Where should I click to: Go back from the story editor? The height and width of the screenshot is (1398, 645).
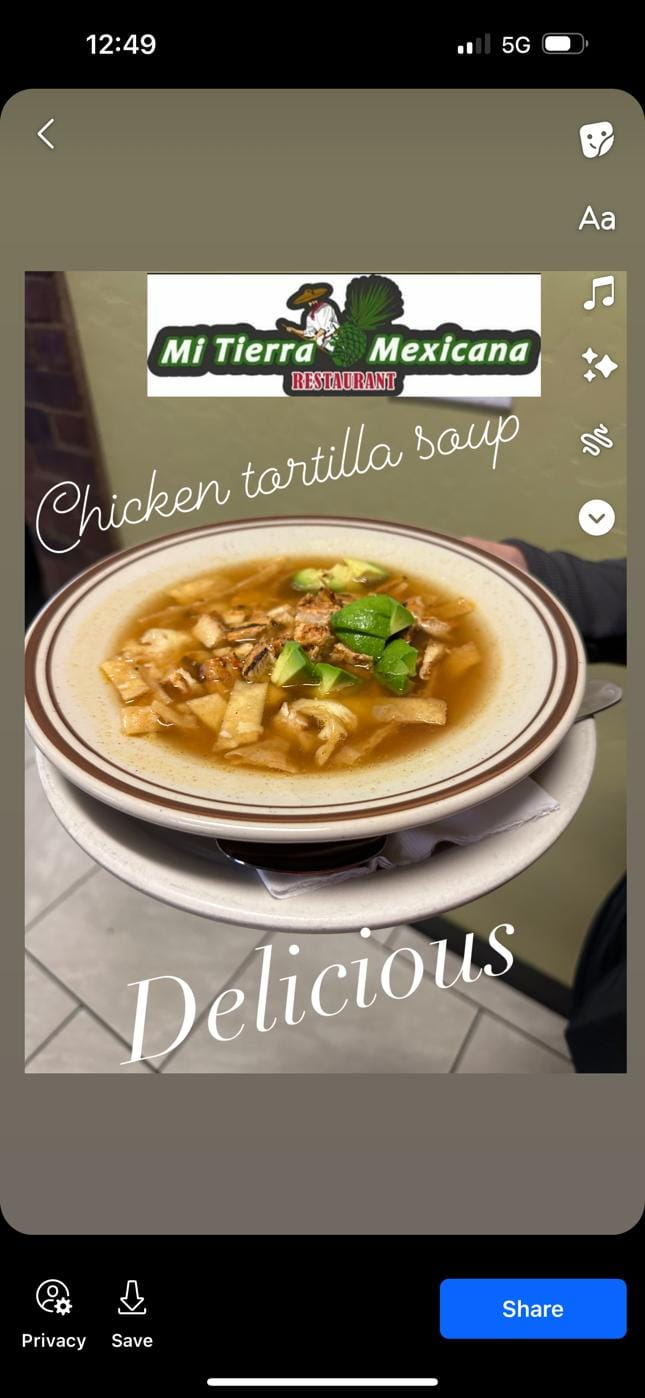46,134
